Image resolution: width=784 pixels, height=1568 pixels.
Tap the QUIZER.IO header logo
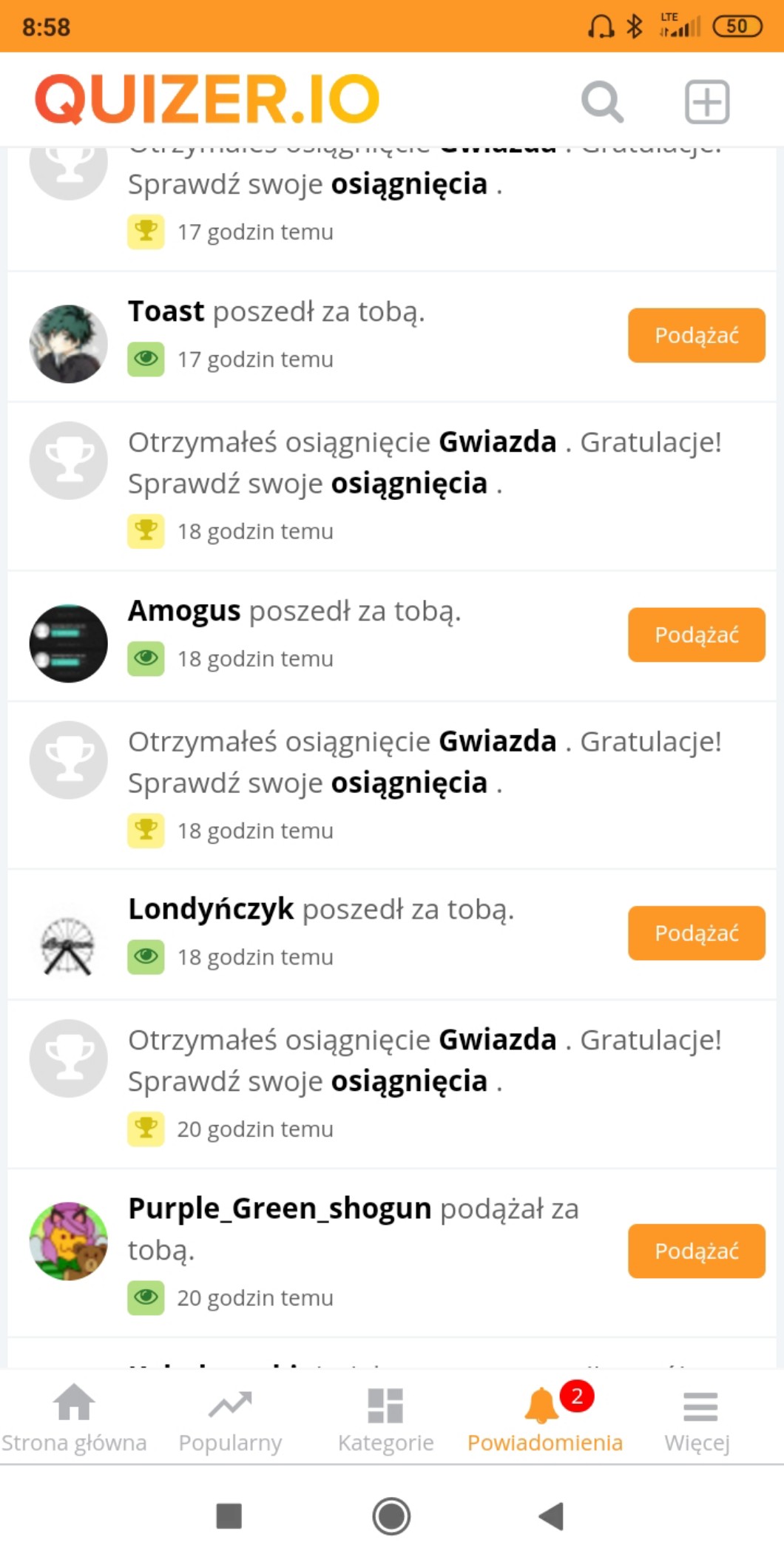pos(207,99)
